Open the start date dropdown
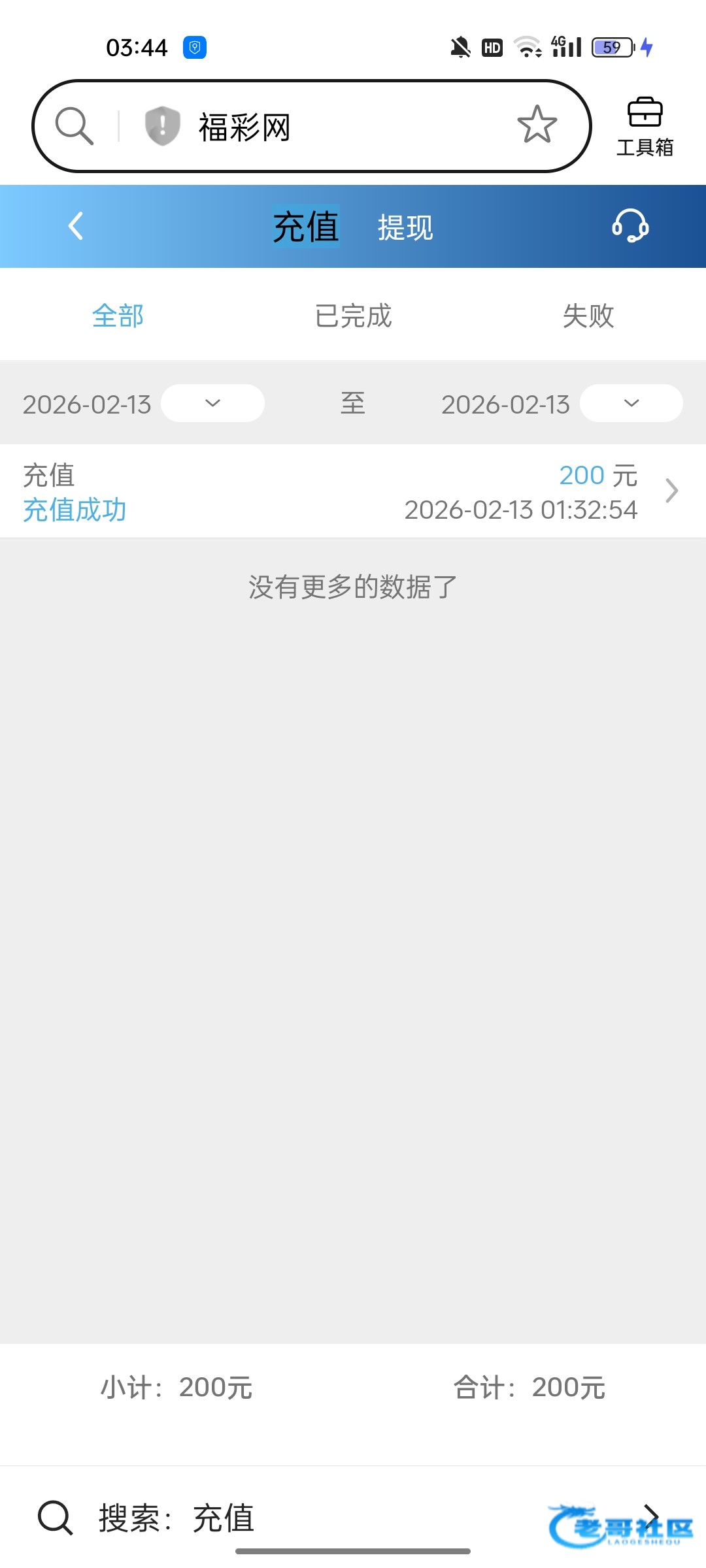The width and height of the screenshot is (706, 1568). (x=212, y=403)
